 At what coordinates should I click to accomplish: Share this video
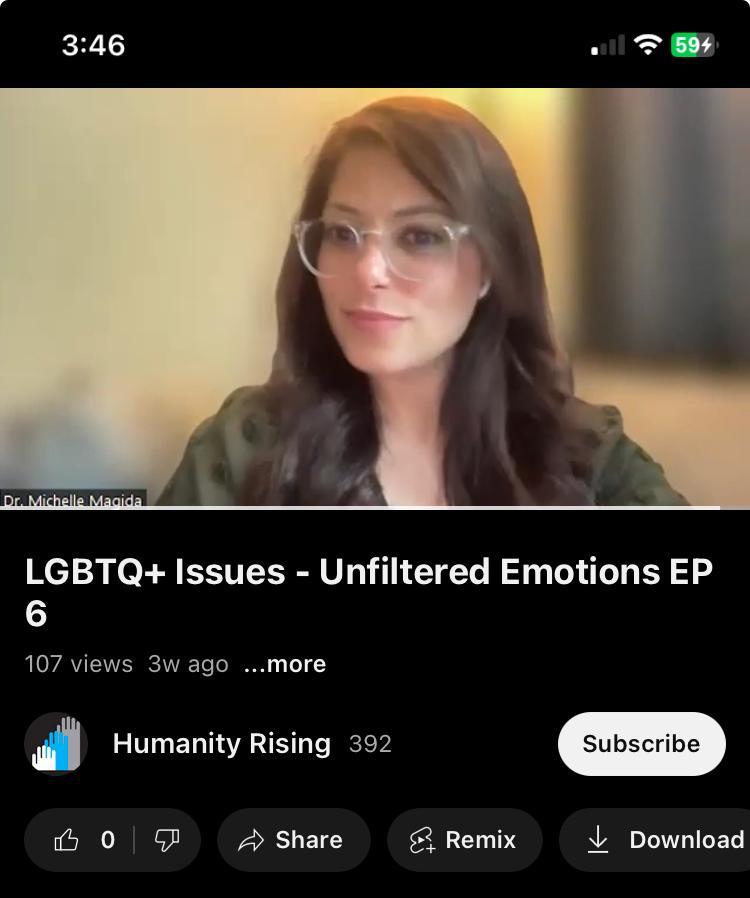pos(293,840)
